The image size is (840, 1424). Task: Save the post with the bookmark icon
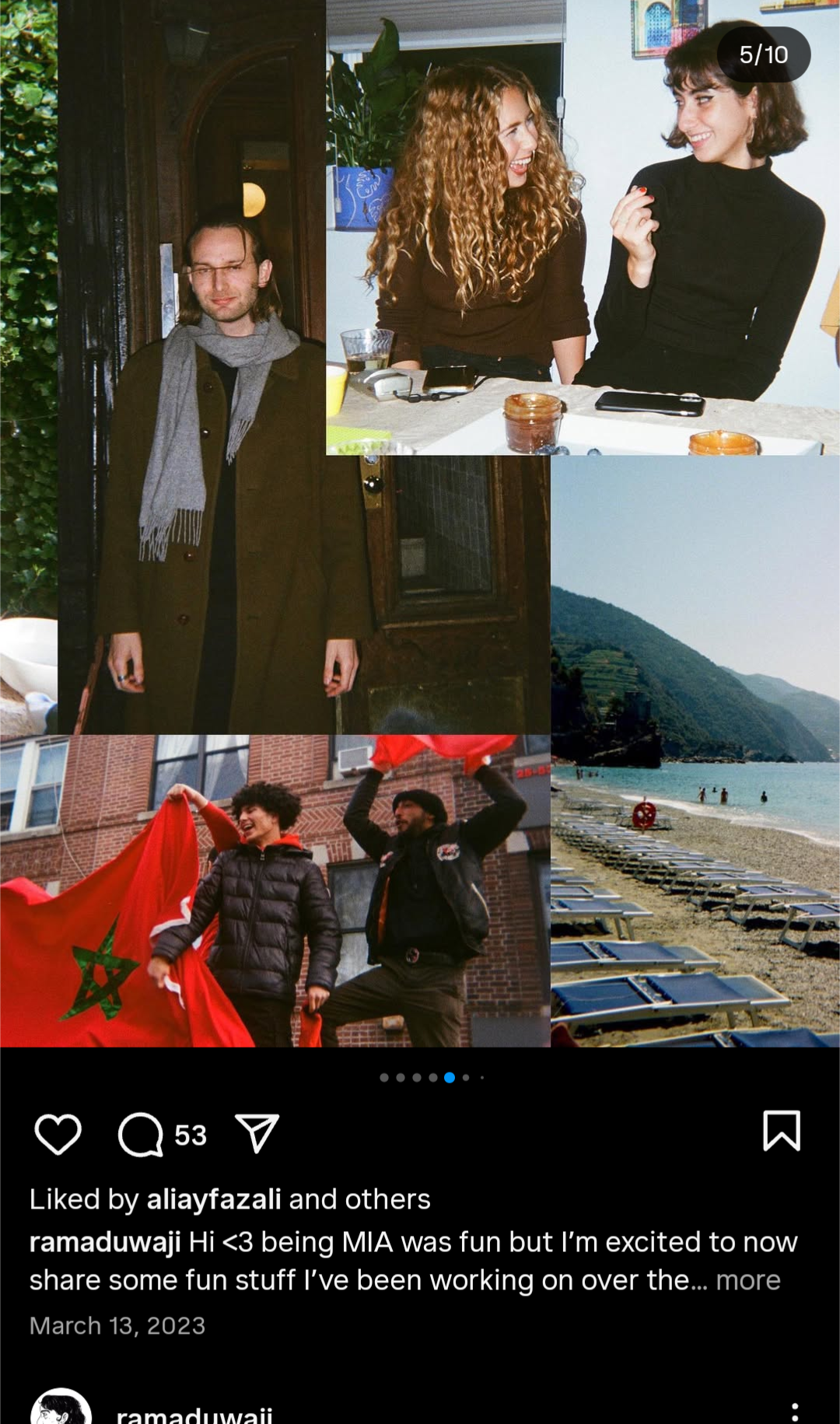pyautogui.click(x=782, y=1130)
